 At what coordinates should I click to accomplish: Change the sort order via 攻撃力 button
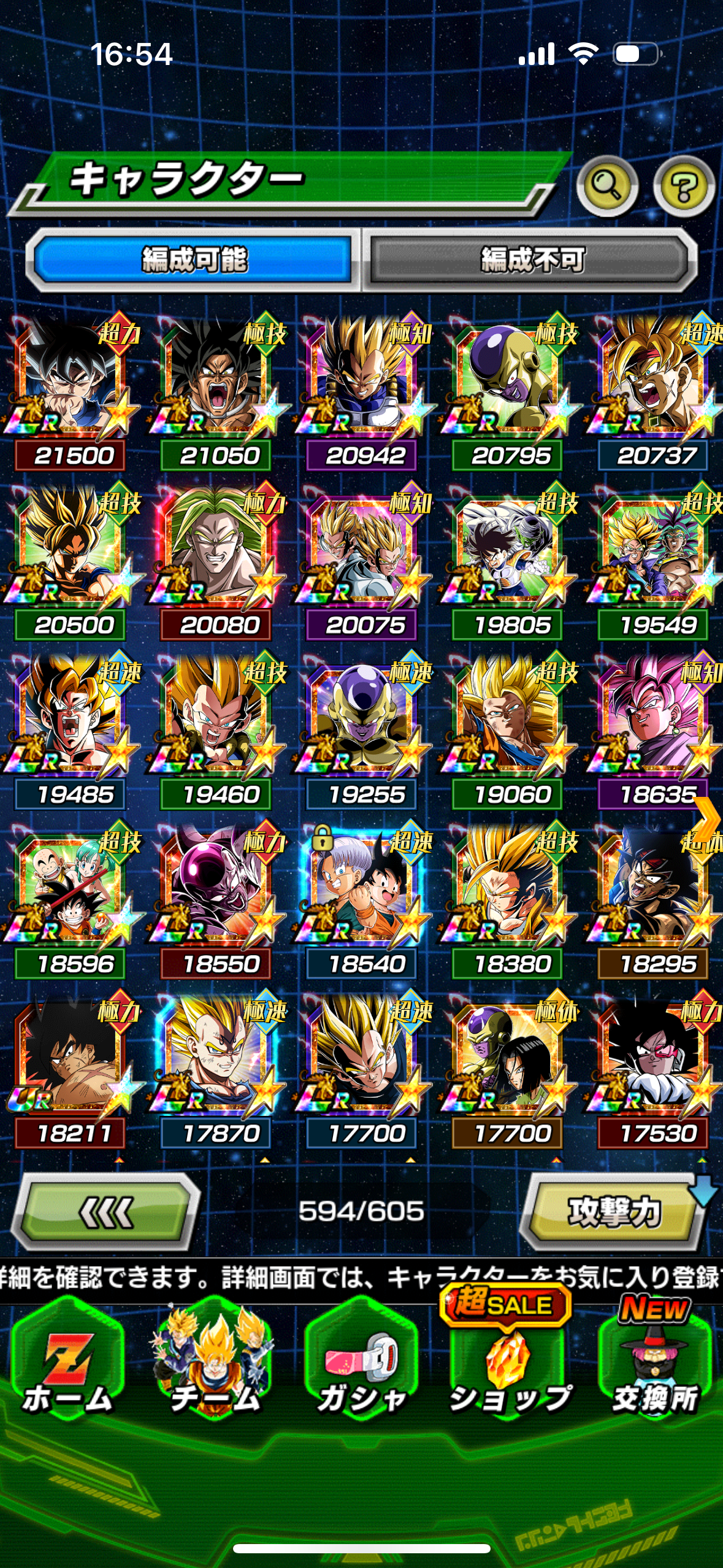tap(613, 1212)
